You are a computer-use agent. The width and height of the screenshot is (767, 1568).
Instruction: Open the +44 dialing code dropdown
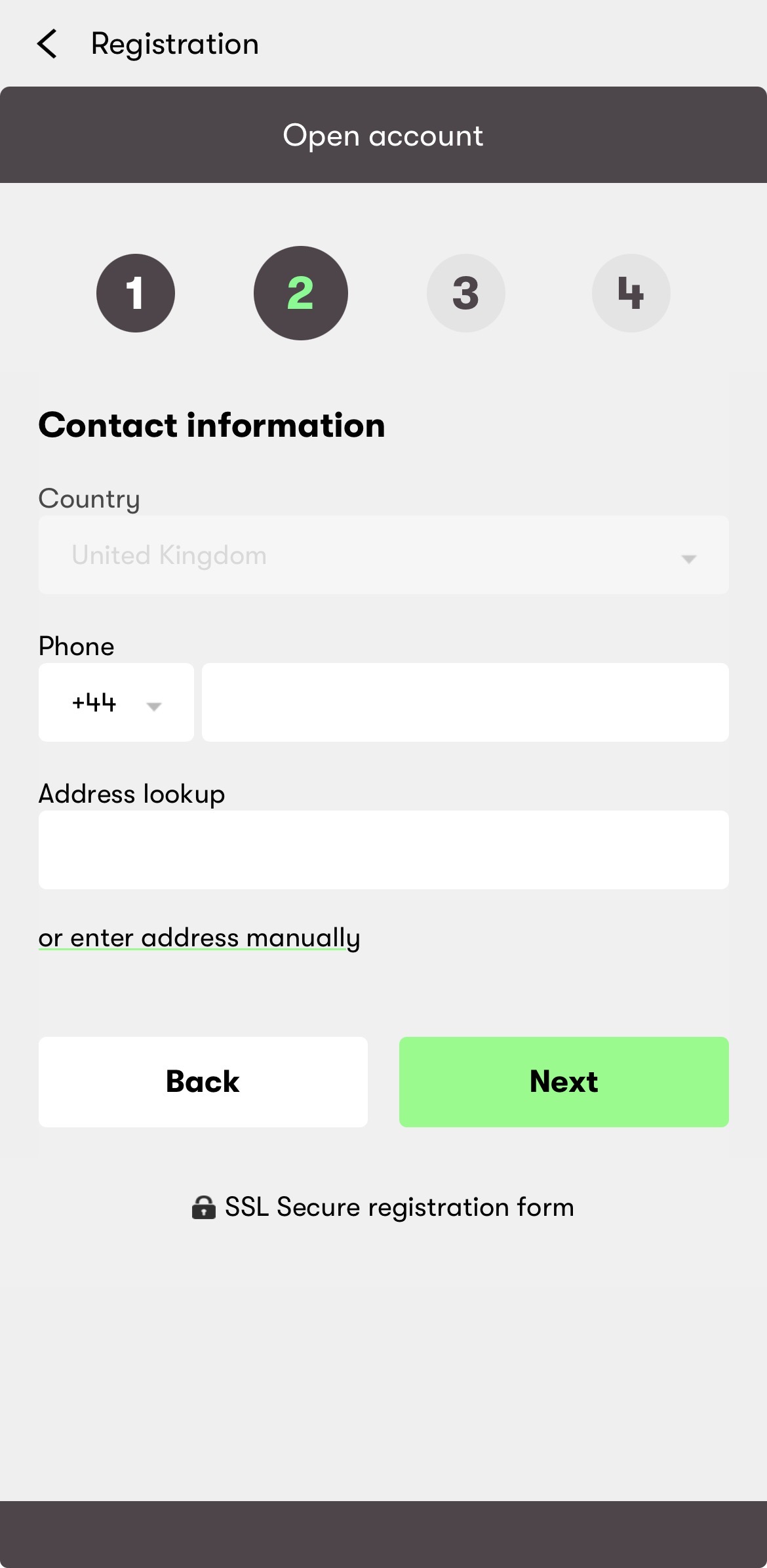pos(116,702)
